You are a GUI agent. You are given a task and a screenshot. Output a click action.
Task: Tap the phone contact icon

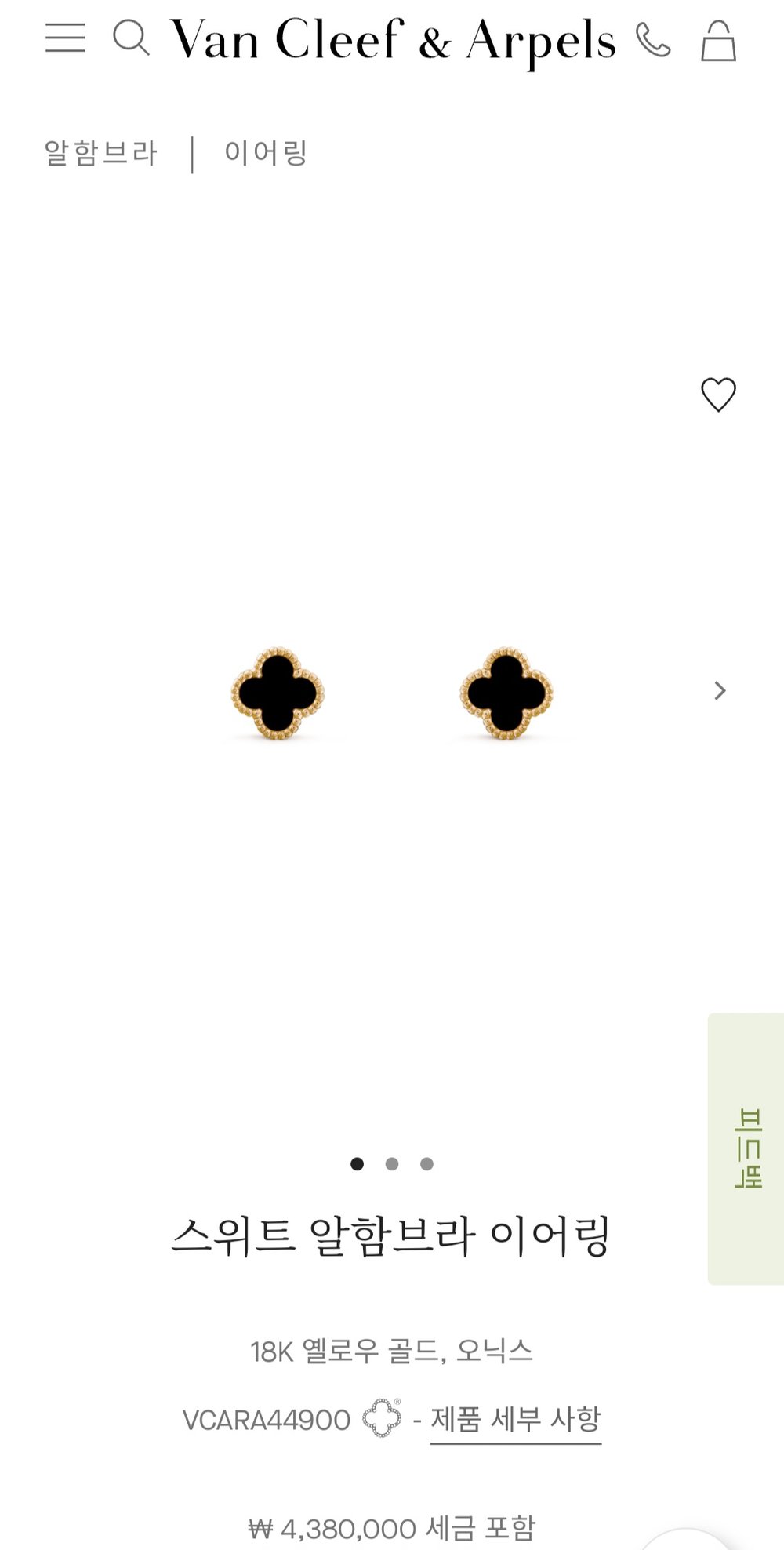(653, 40)
